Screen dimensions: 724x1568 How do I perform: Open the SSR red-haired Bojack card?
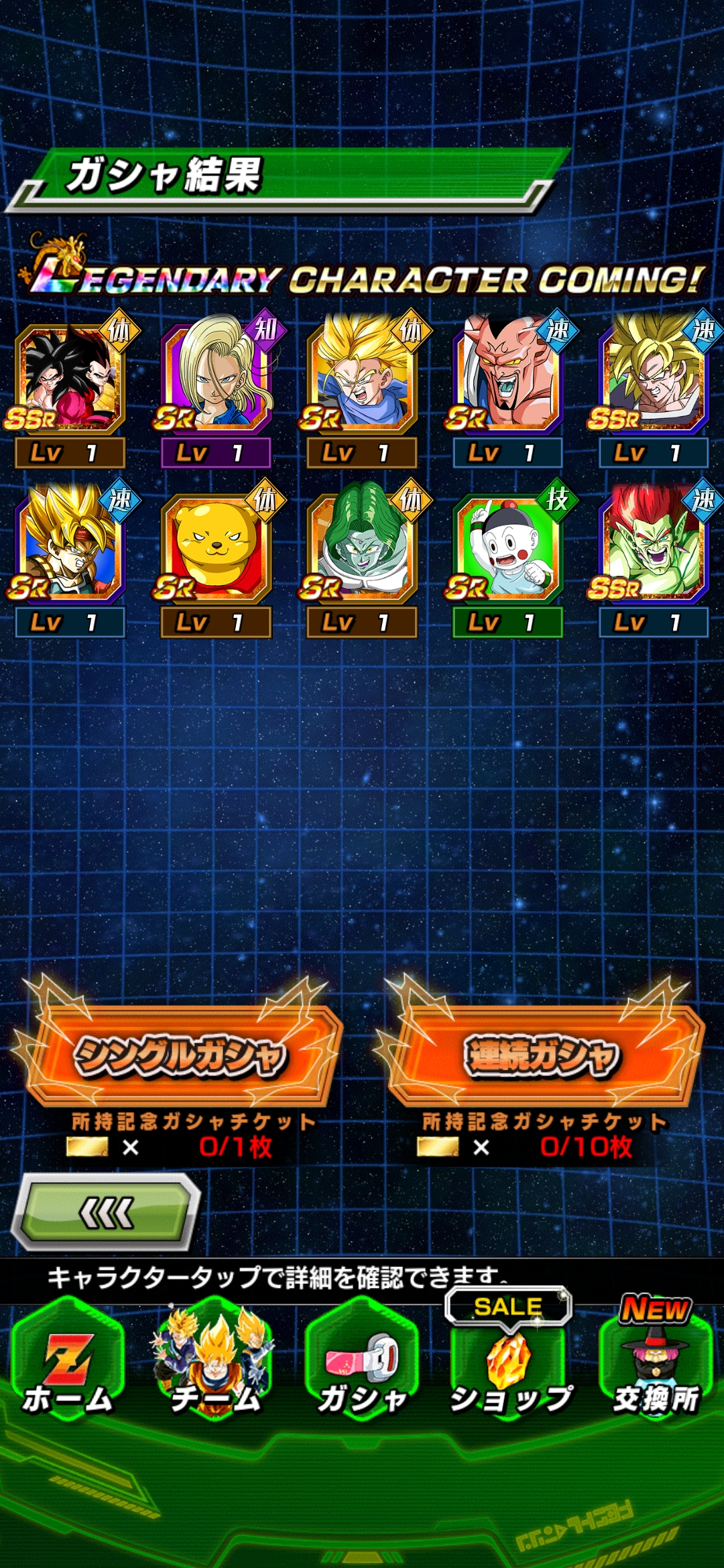[654, 548]
